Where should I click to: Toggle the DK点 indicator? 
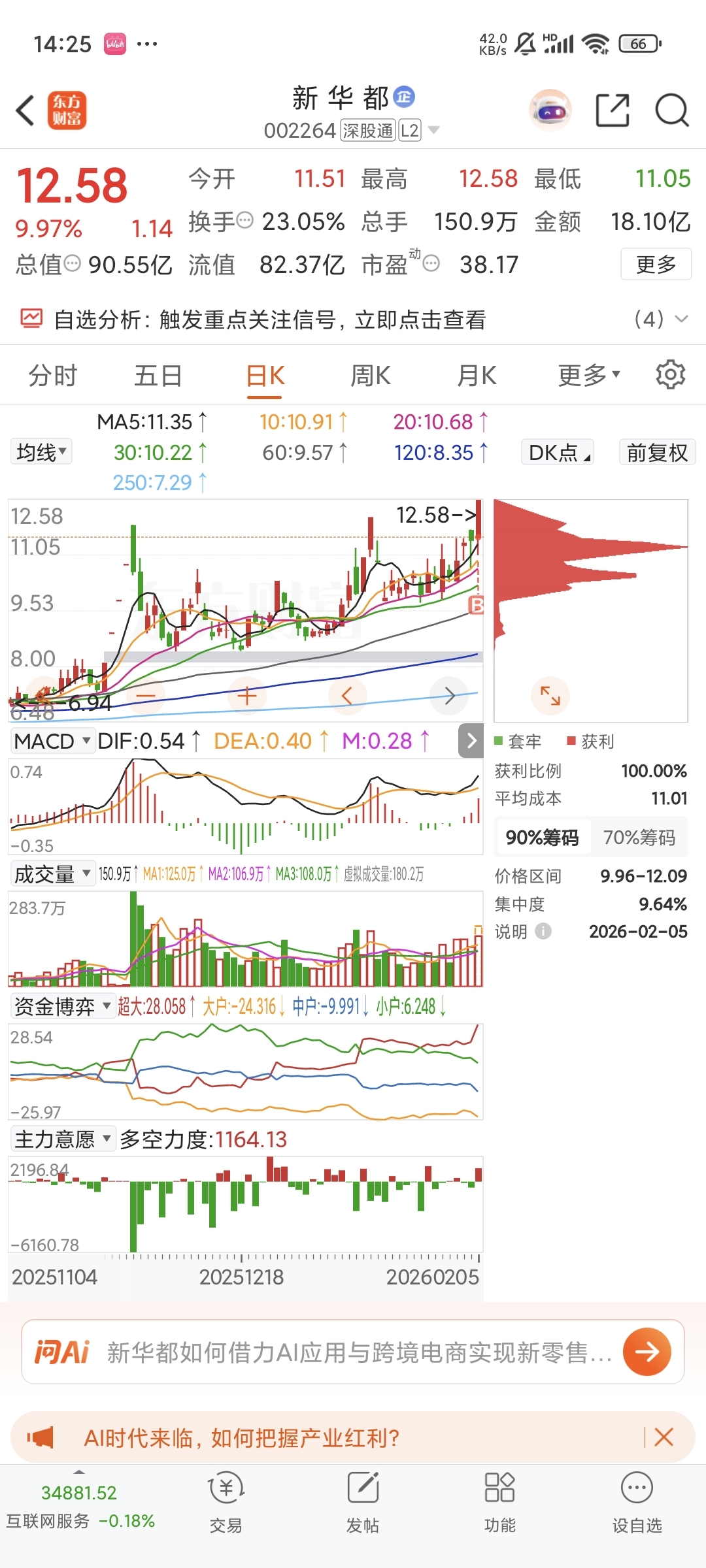557,452
